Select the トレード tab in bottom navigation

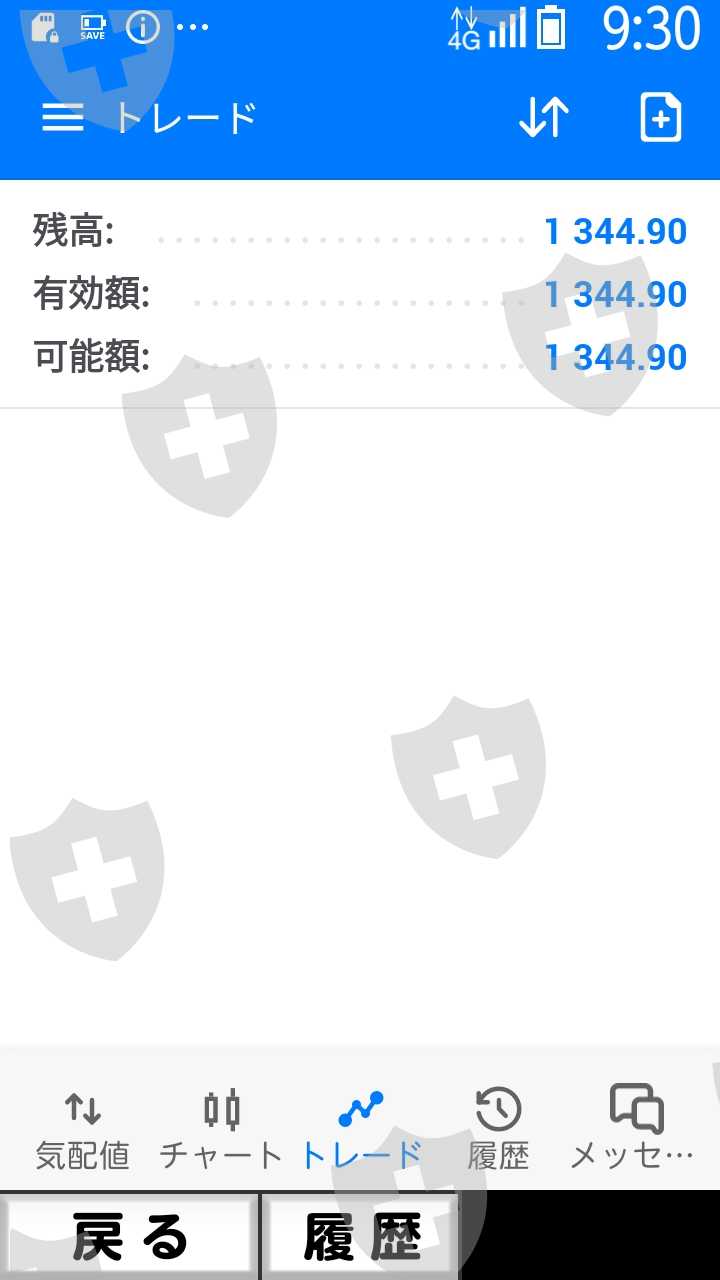click(x=361, y=1129)
